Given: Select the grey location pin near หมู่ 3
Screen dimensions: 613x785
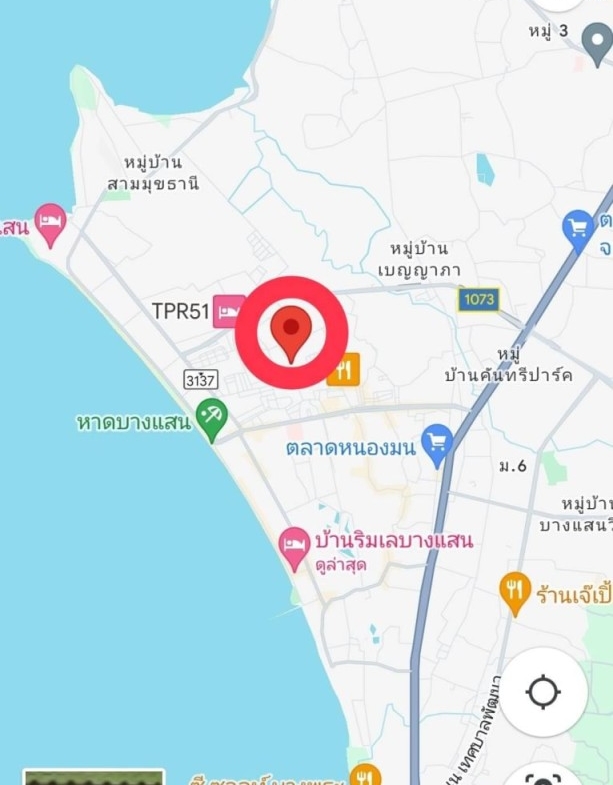Looking at the screenshot, I should [597, 44].
